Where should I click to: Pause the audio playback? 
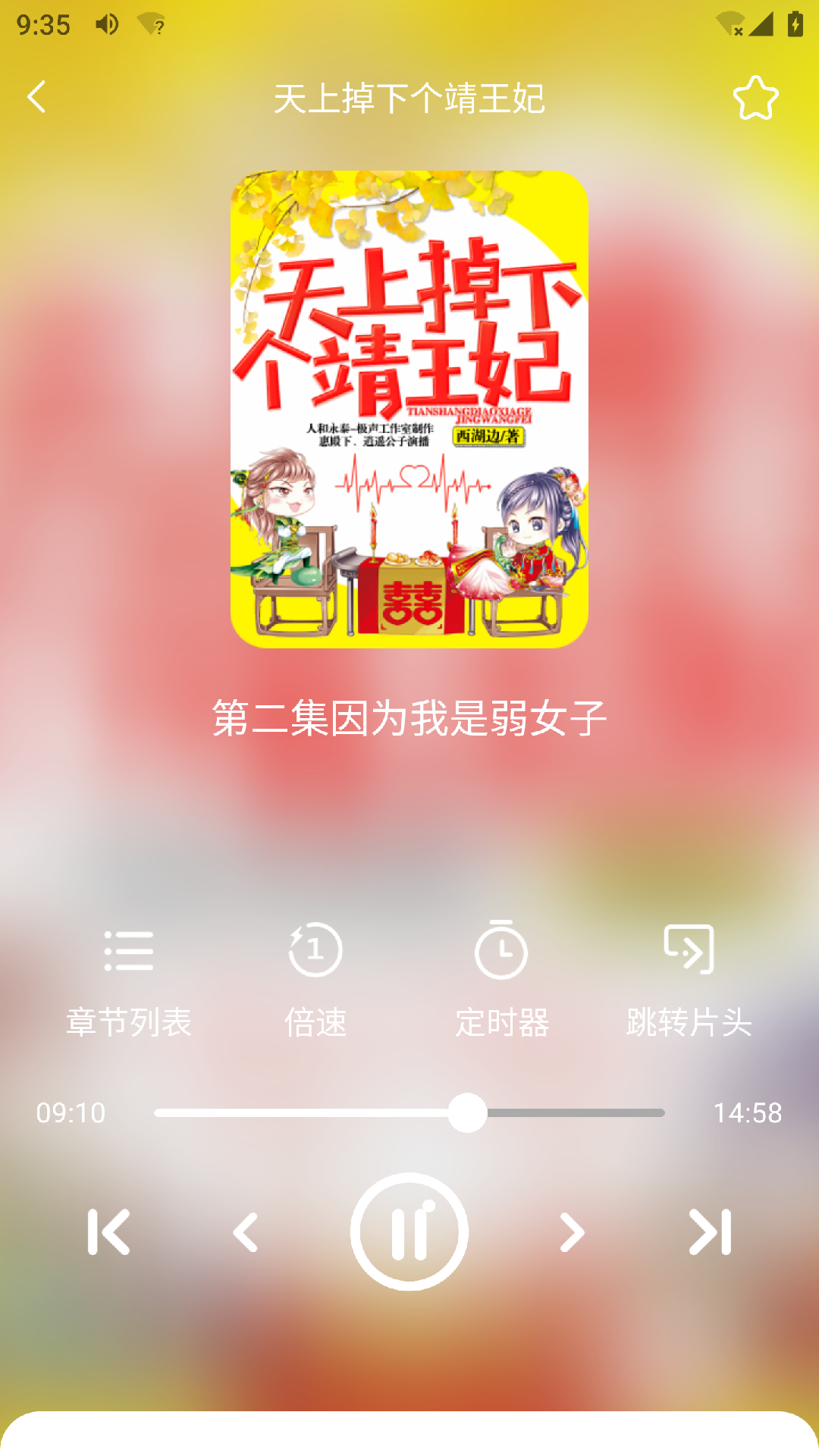point(409,1232)
